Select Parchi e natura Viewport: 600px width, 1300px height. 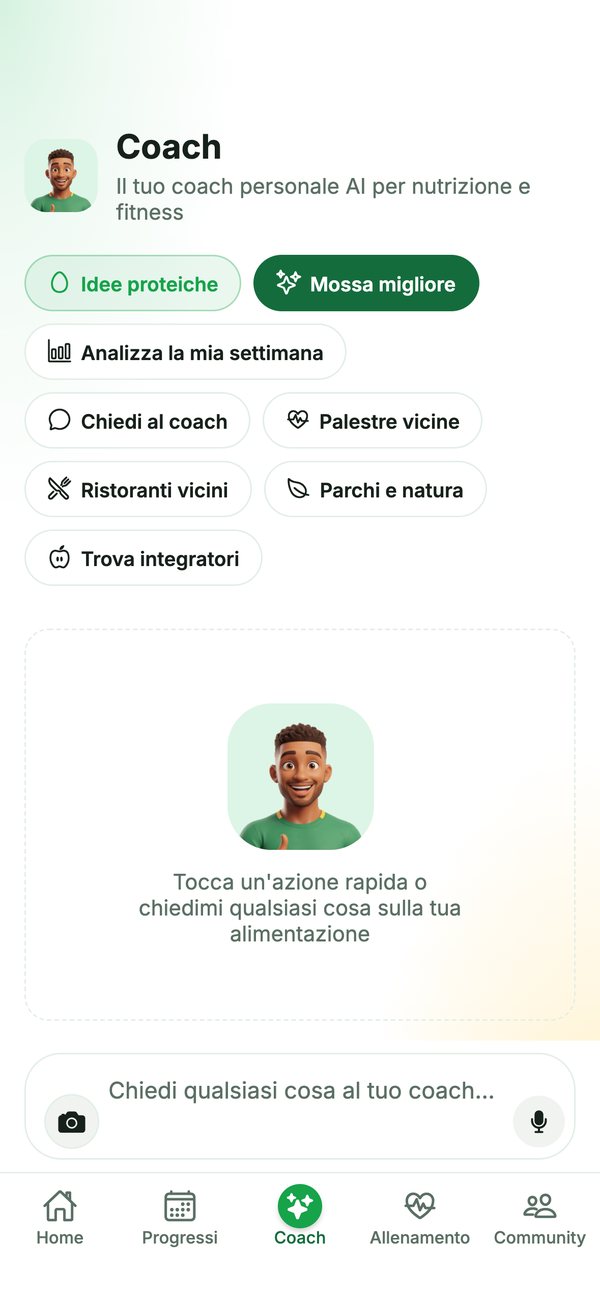pos(375,490)
